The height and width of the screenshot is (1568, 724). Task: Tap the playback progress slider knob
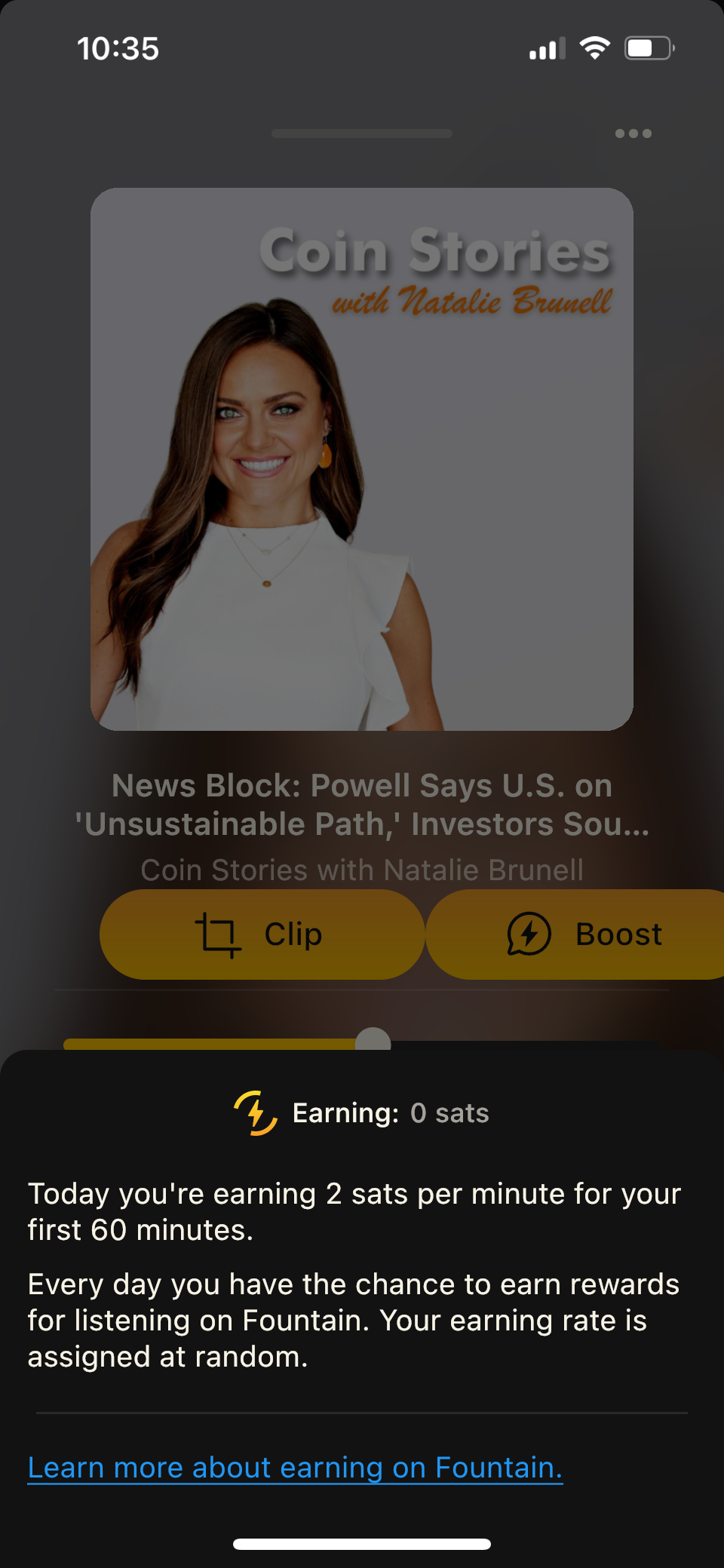pos(373,1039)
